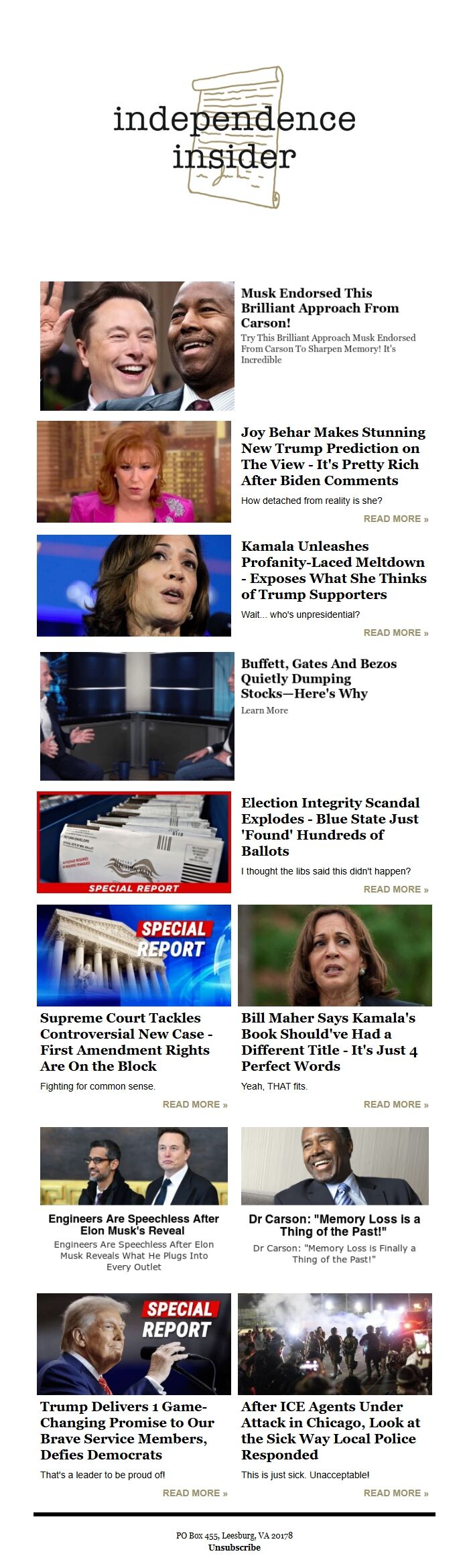This screenshot has height=1568, width=469.
Task: Open Joy Behar headline on The View
Action: pos(333,456)
